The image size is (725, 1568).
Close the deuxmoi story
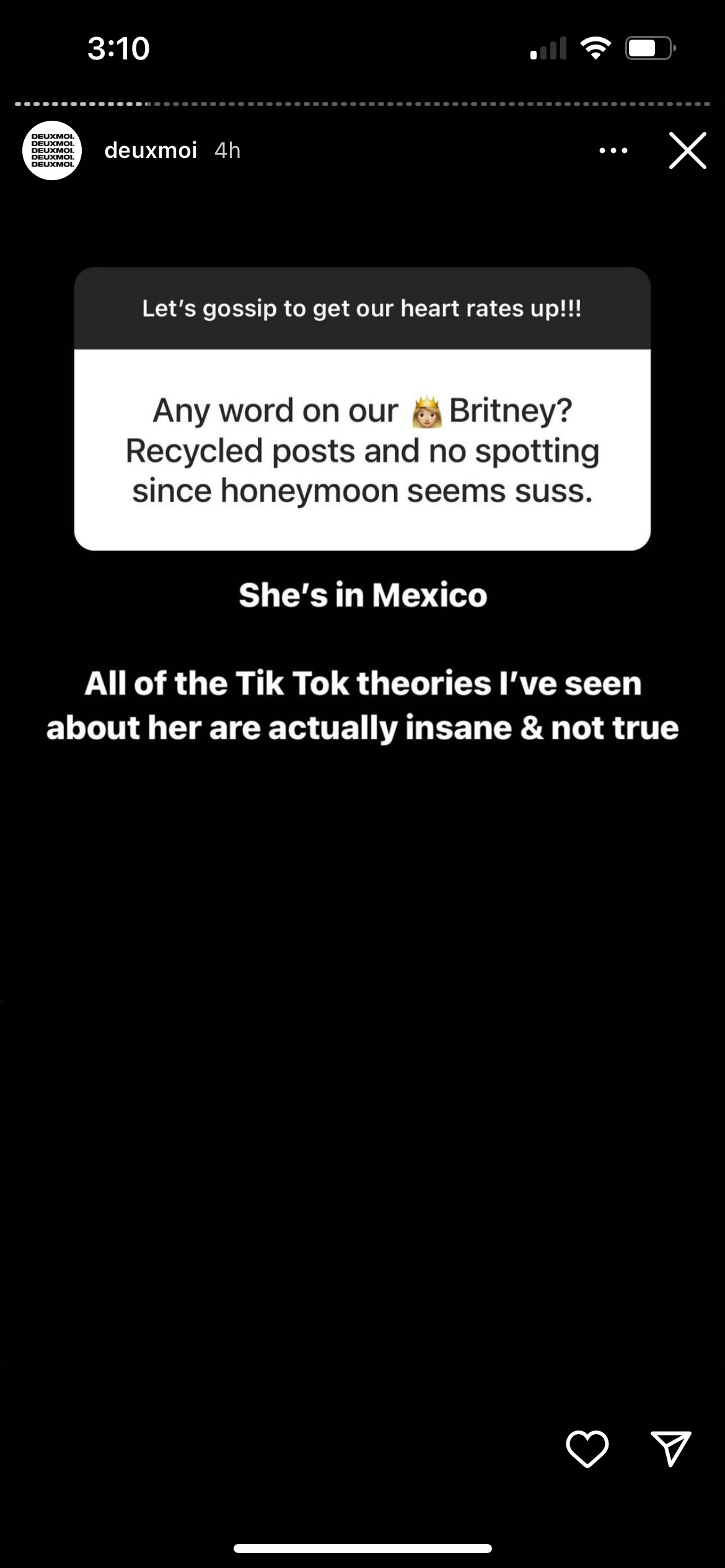[x=687, y=150]
